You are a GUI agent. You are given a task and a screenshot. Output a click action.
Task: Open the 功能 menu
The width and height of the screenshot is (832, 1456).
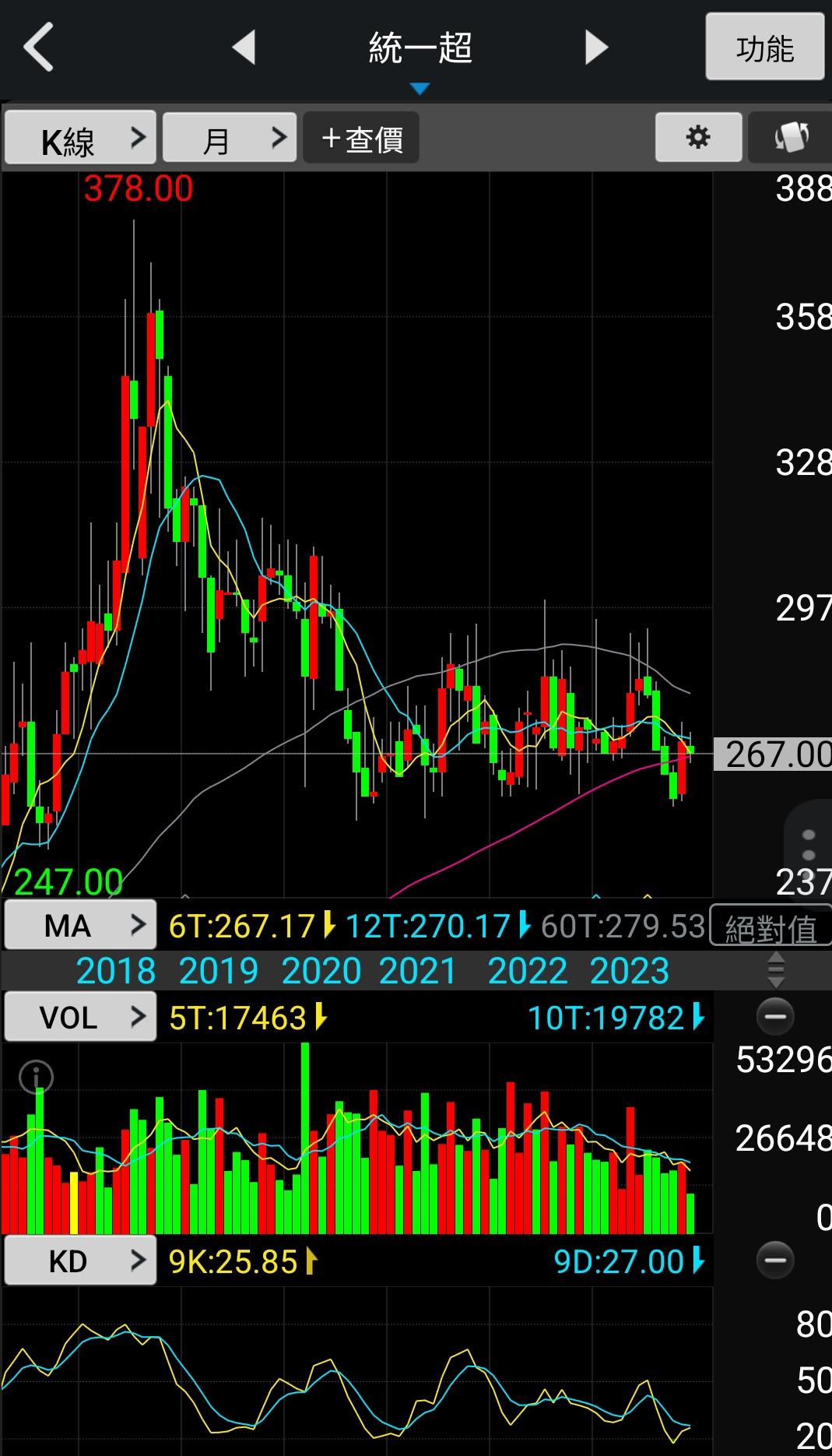pos(764,47)
